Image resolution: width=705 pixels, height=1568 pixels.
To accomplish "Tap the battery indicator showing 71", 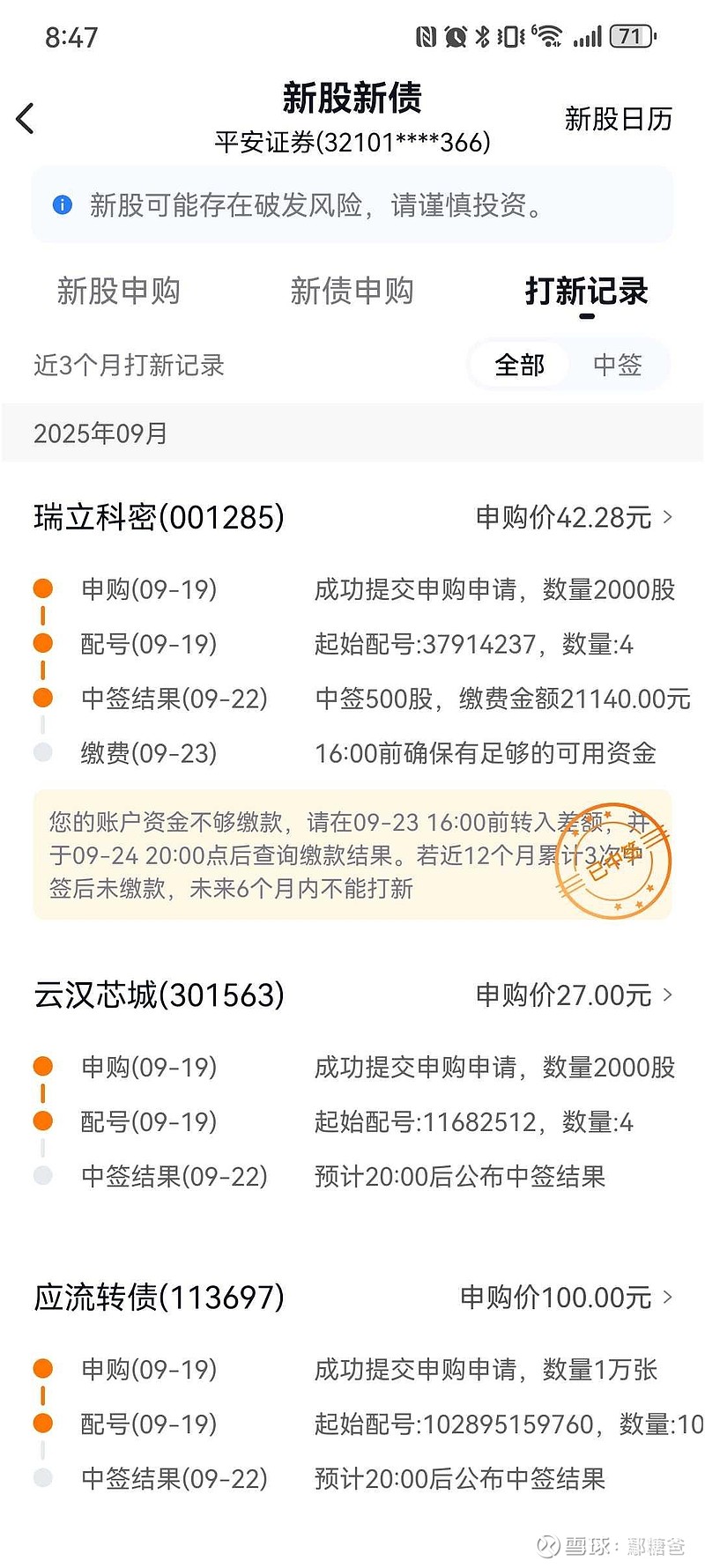I will pos(632,35).
